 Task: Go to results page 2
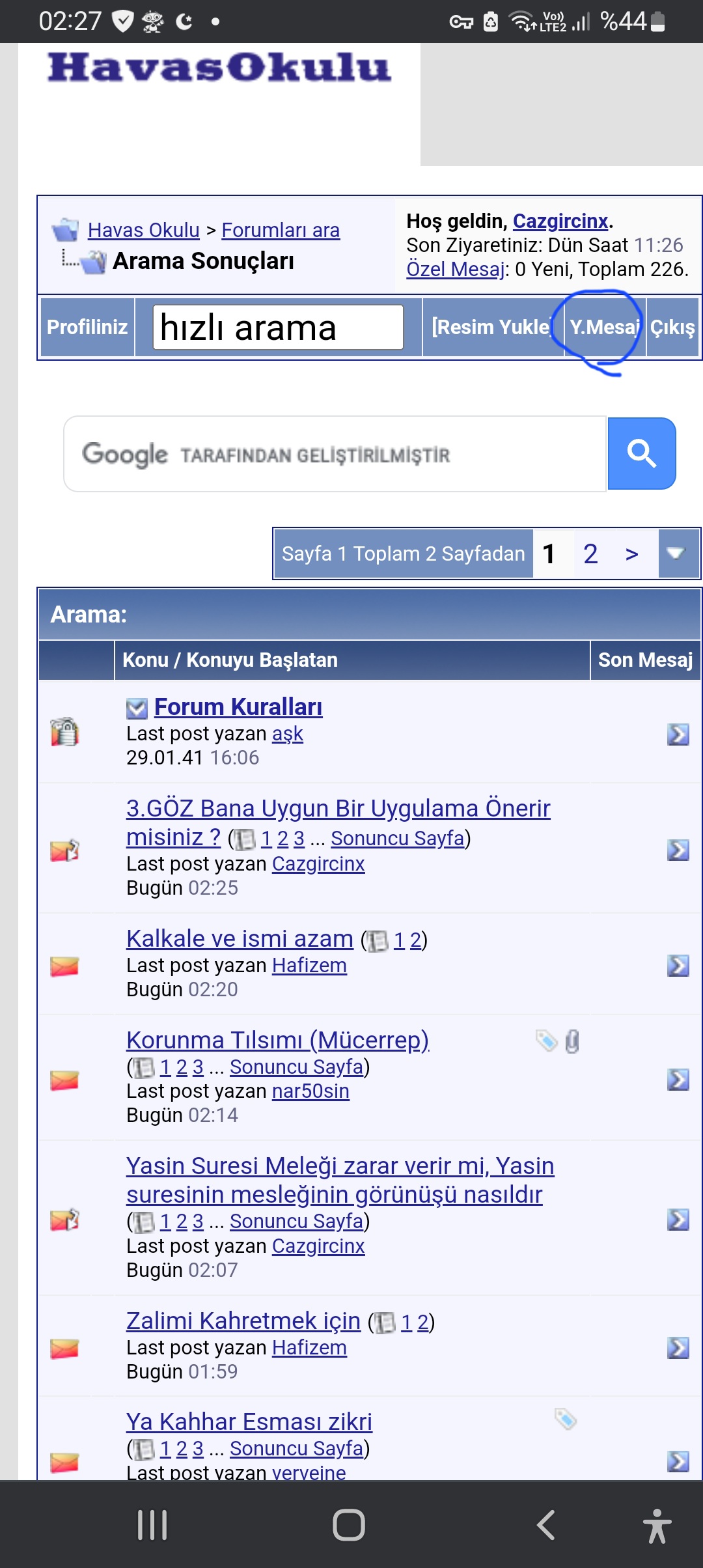pyautogui.click(x=590, y=553)
